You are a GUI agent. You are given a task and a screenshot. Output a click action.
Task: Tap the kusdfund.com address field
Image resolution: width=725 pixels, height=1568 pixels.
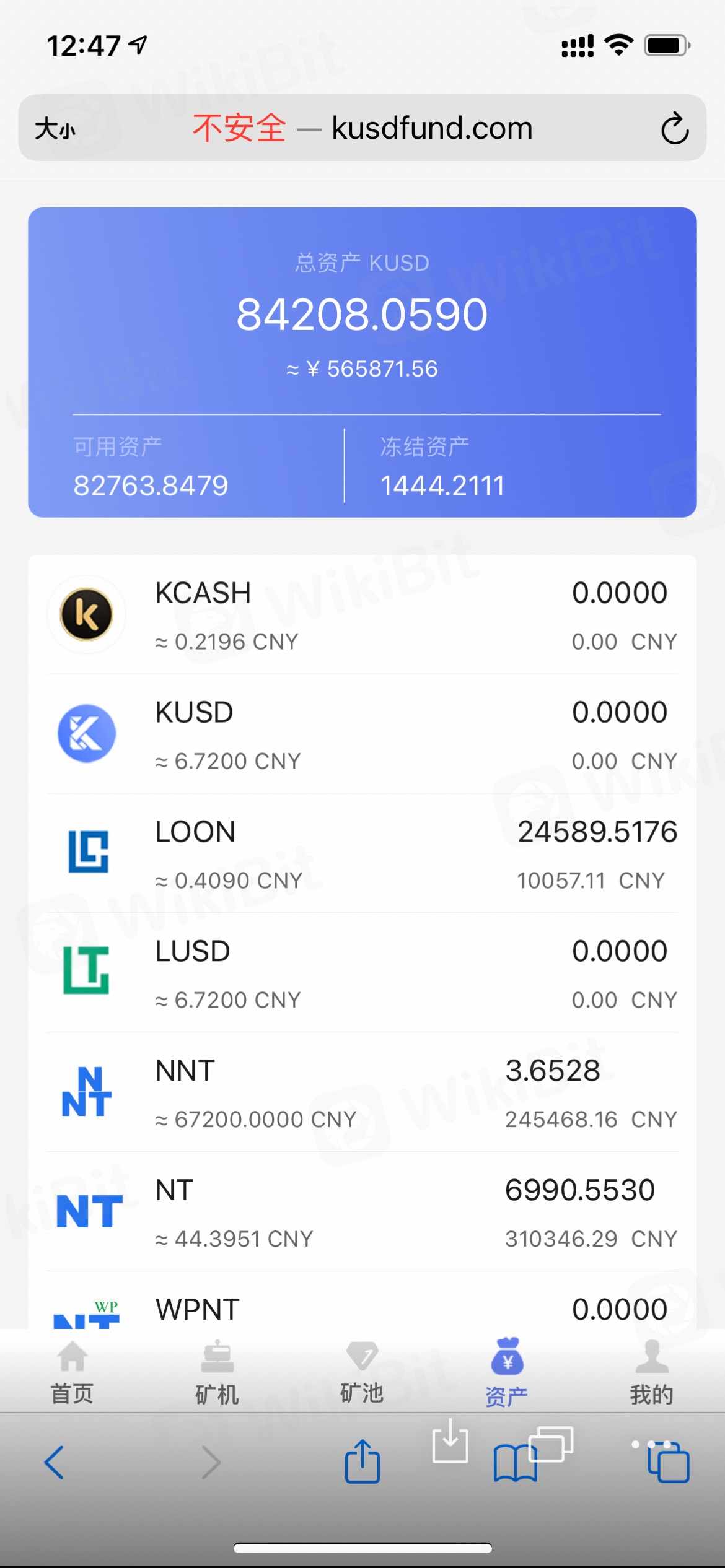397,129
